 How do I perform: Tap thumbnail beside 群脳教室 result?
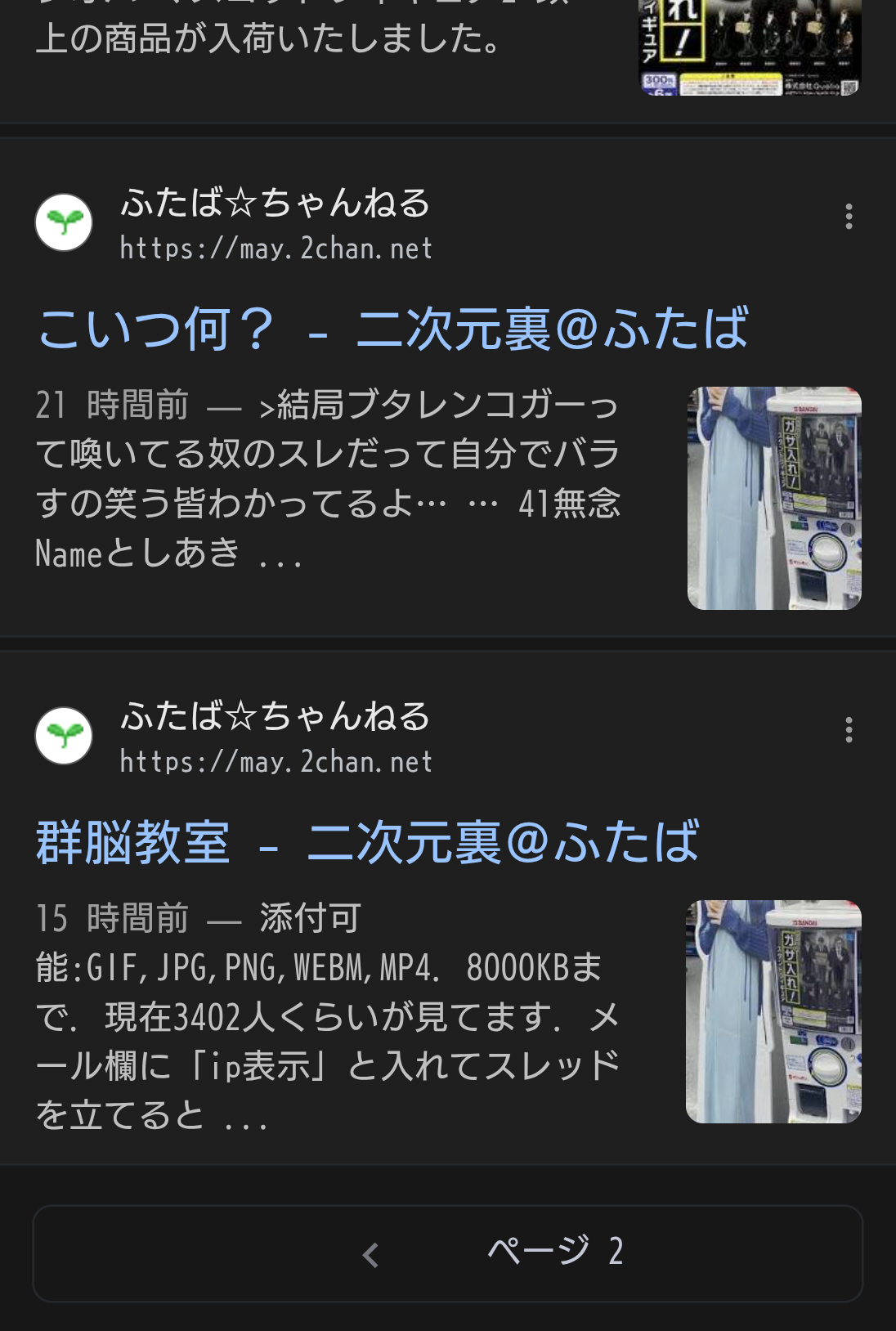click(x=773, y=1011)
